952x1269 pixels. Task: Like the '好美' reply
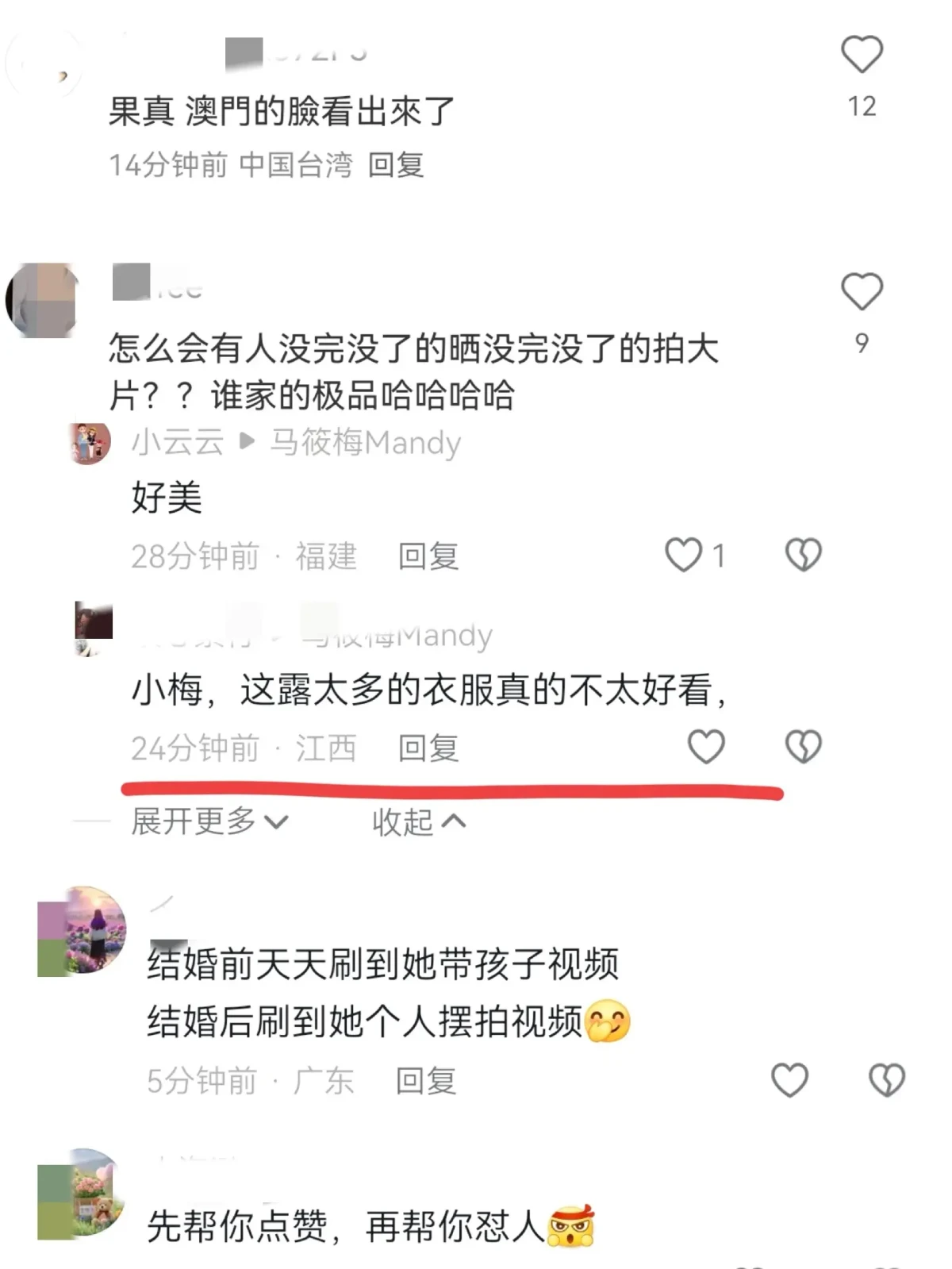(x=684, y=555)
